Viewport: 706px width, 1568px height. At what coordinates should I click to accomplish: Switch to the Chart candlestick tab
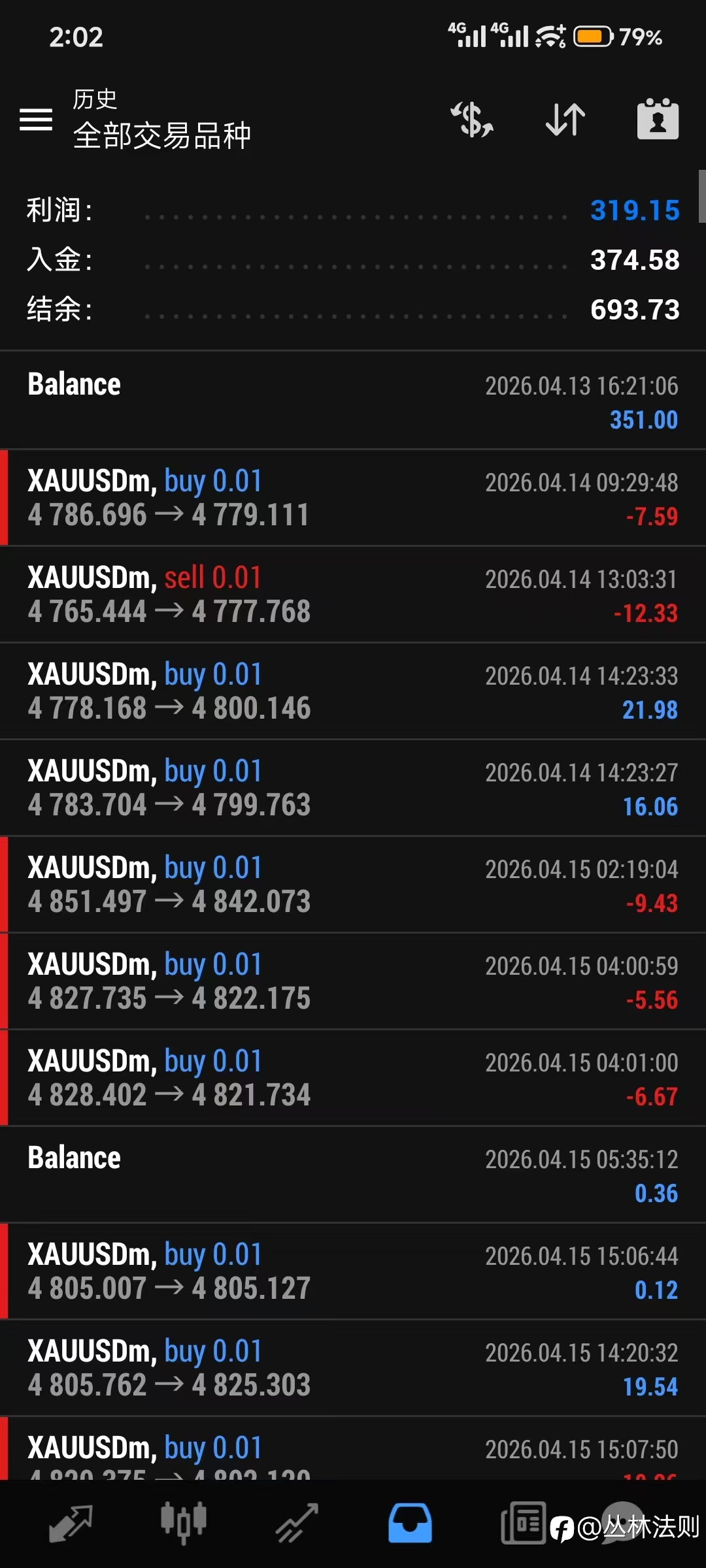tap(184, 1524)
